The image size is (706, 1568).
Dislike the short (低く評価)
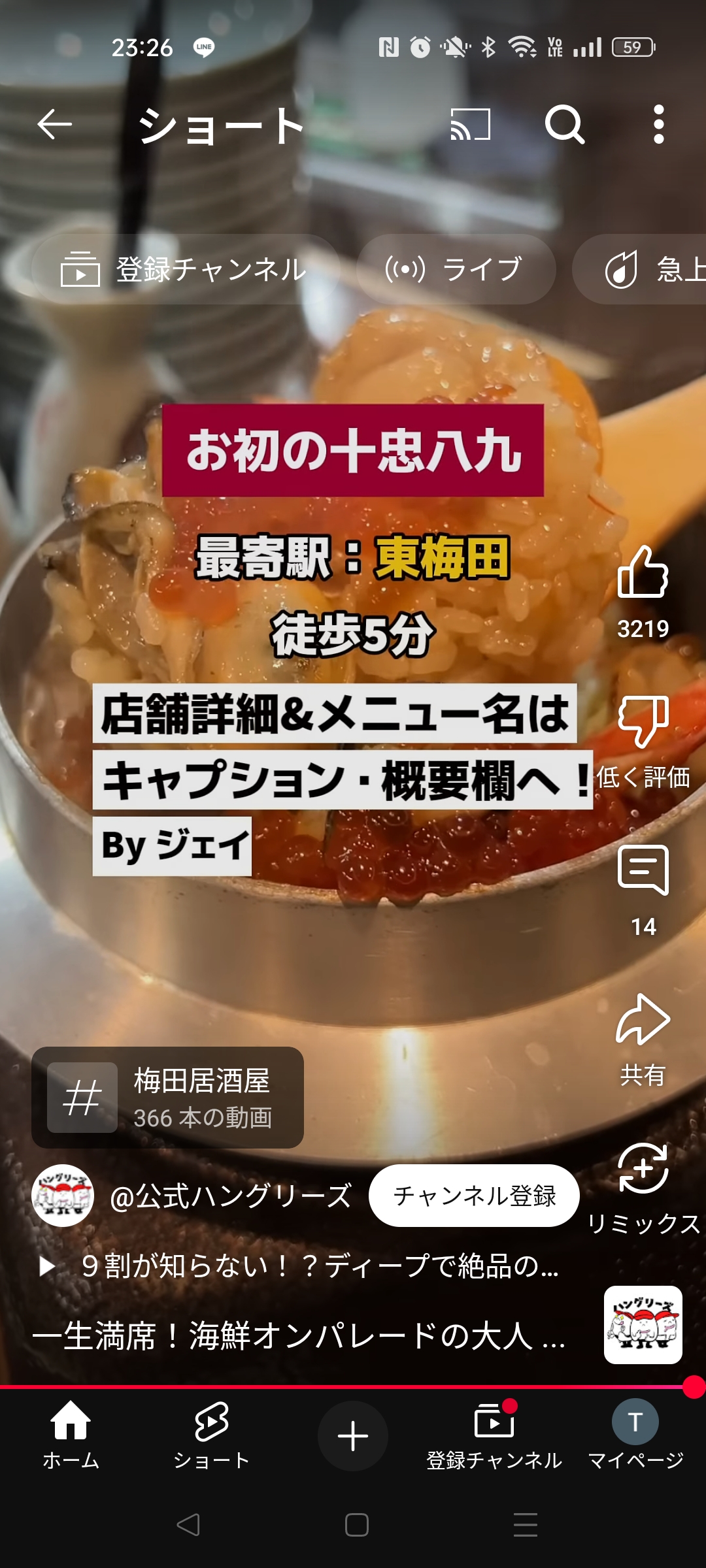643,722
